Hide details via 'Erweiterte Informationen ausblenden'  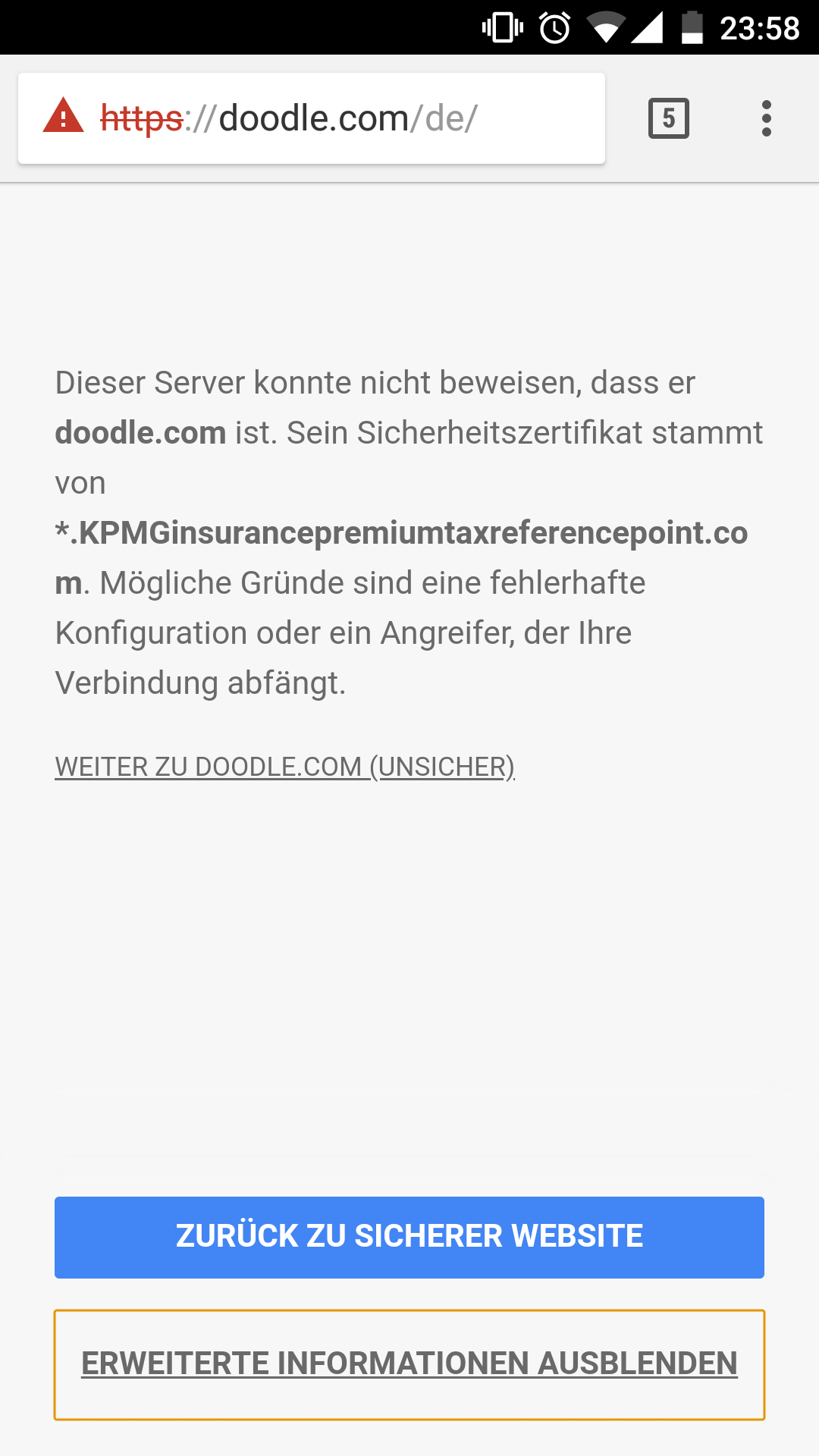tap(409, 1363)
